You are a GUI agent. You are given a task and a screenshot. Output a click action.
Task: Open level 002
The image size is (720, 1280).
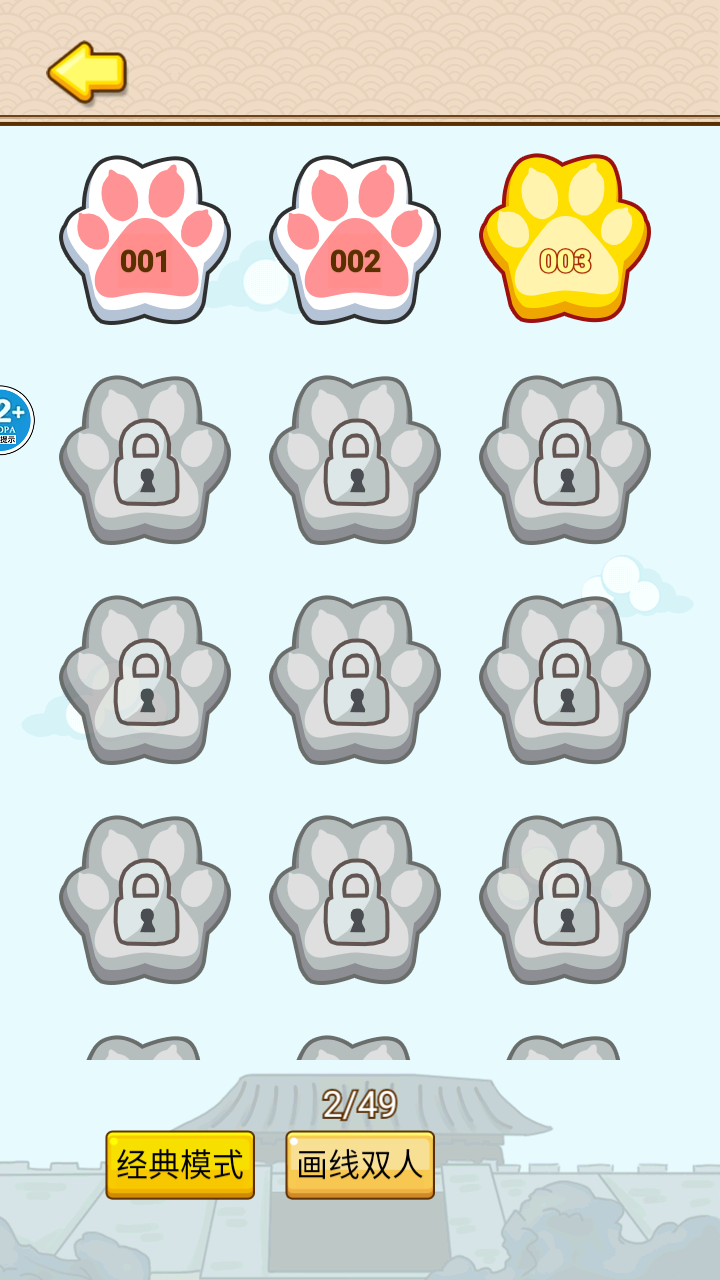(355, 242)
